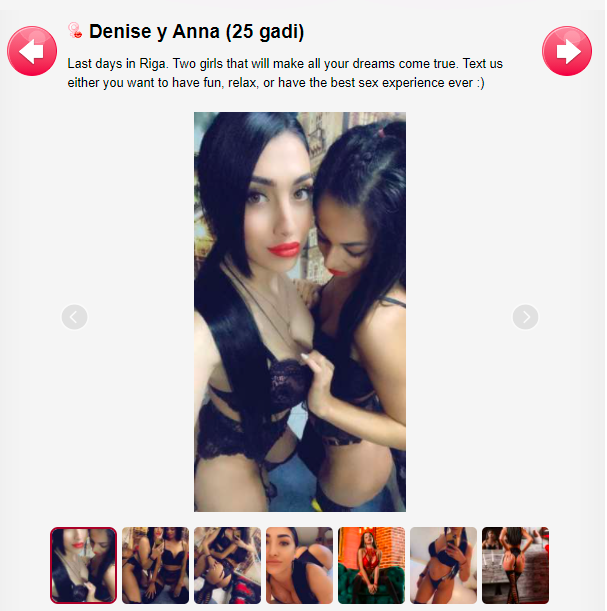Show previous photo in the gallery
Image resolution: width=607 pixels, height=611 pixels.
[x=74, y=317]
